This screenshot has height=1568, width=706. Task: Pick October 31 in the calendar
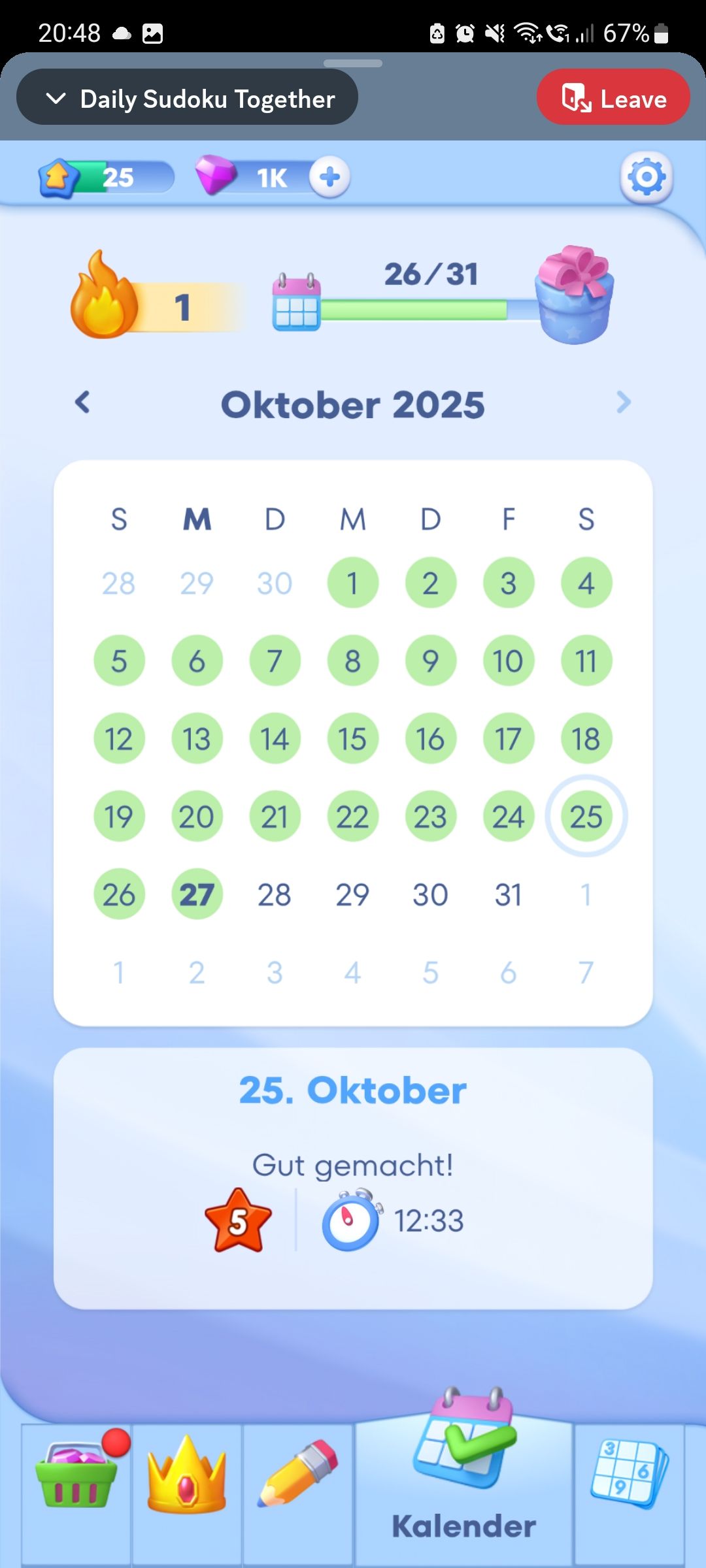point(508,894)
